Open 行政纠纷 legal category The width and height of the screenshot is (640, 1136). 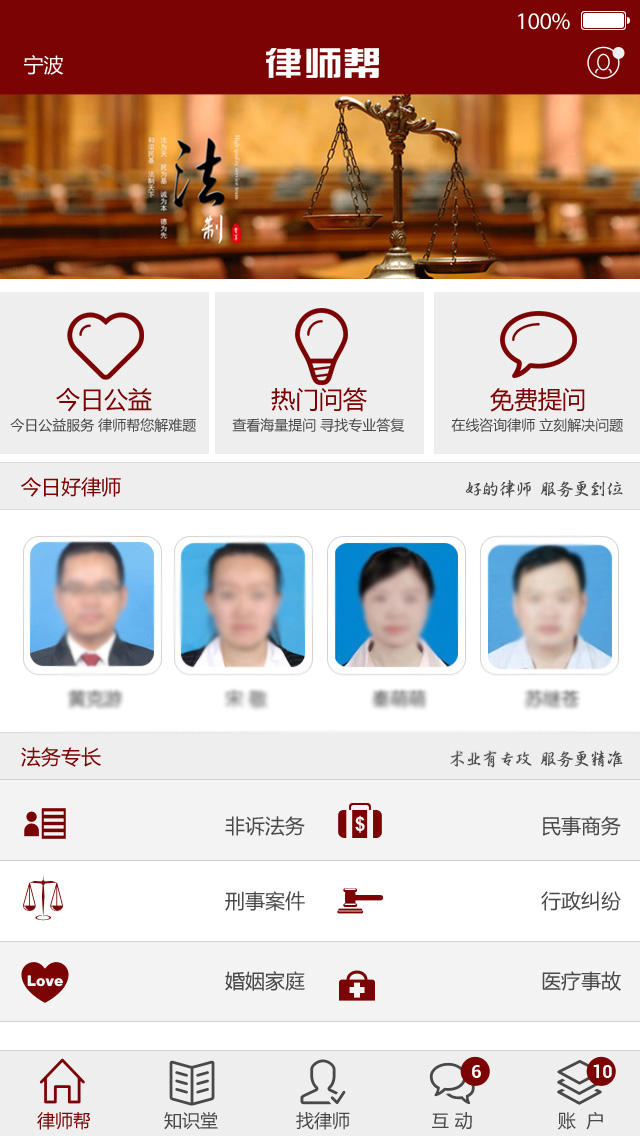click(x=480, y=901)
